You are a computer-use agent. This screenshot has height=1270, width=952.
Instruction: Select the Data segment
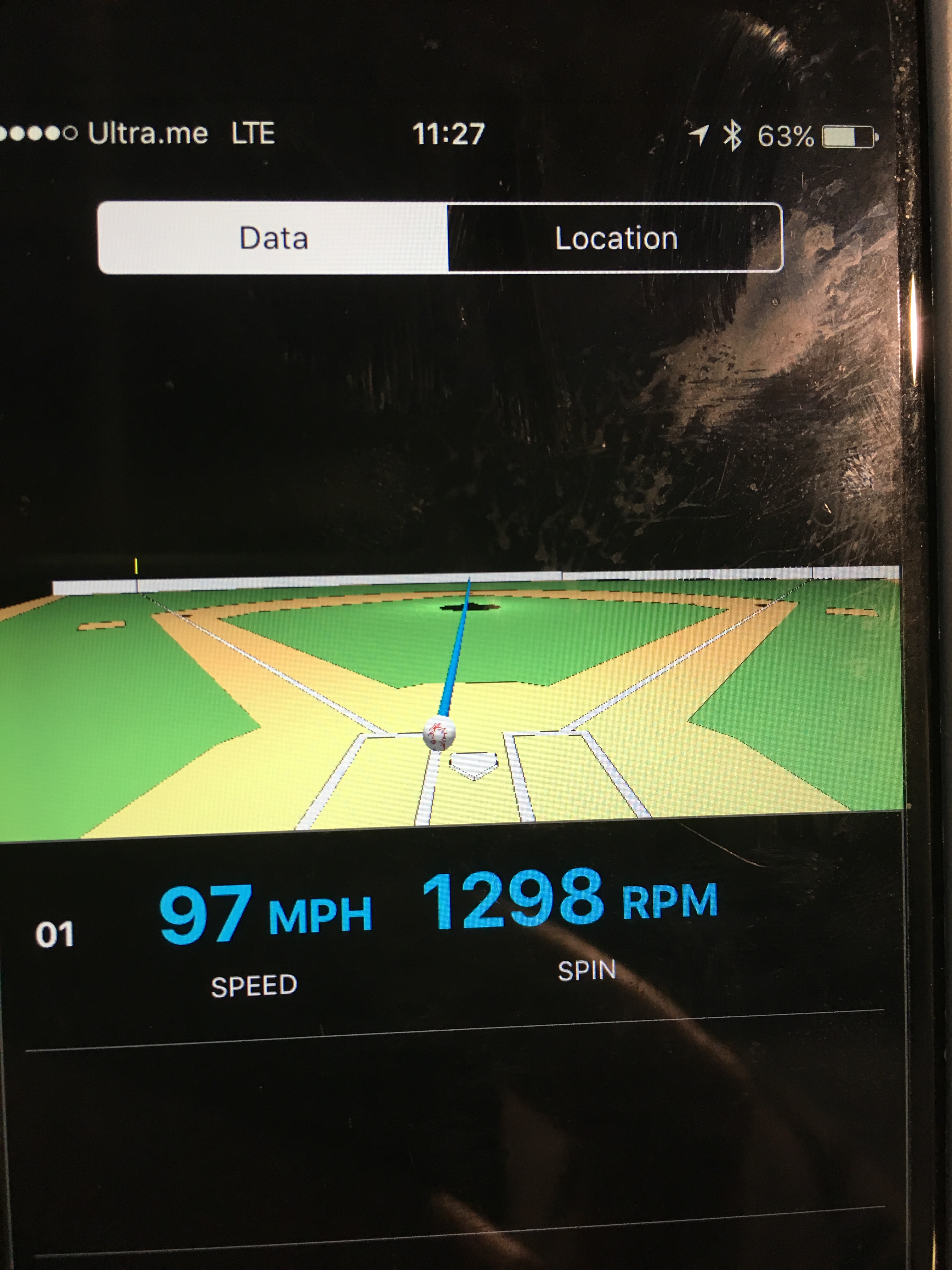tap(273, 238)
